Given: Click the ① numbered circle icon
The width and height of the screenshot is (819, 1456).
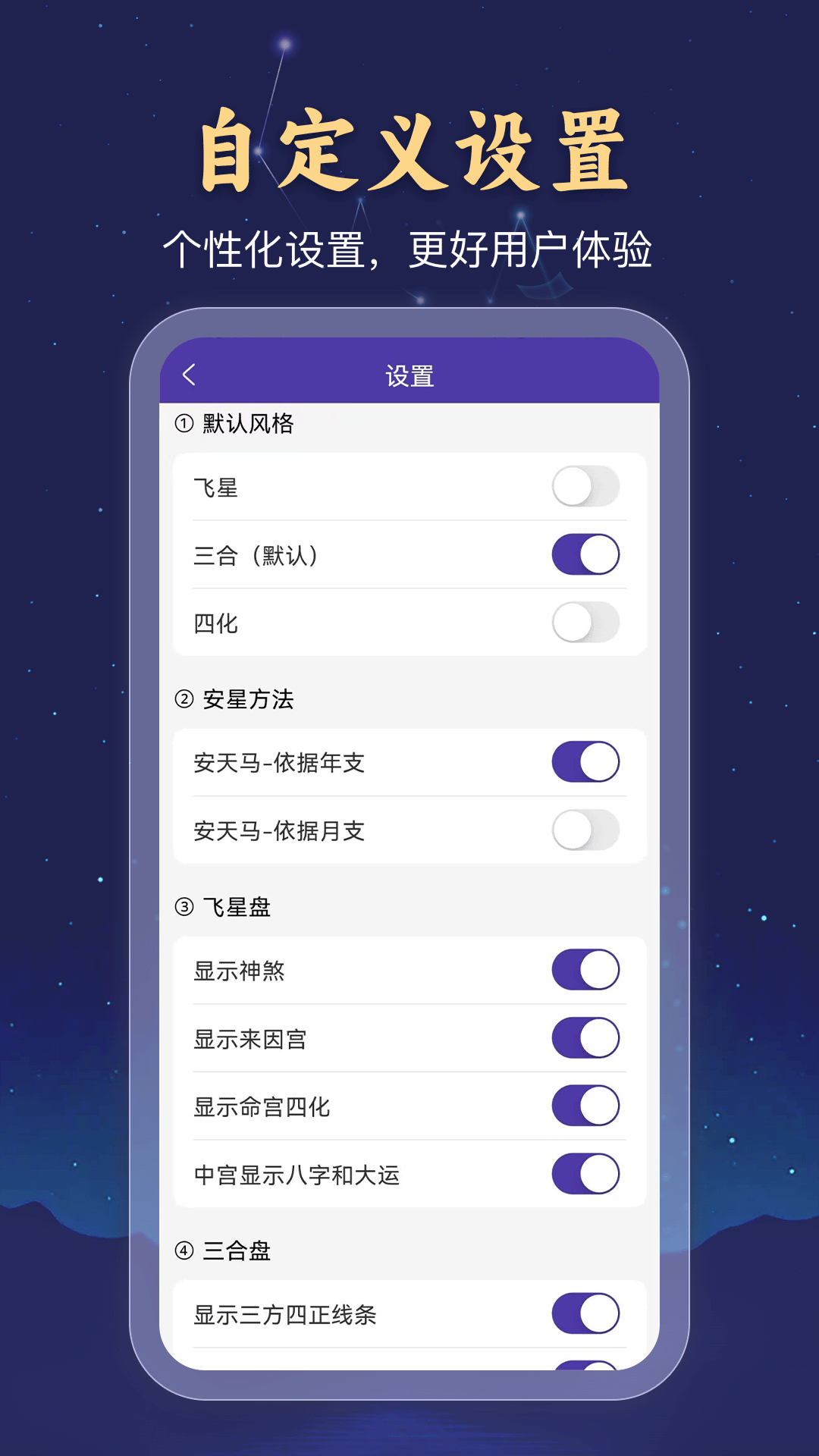Looking at the screenshot, I should point(184,425).
